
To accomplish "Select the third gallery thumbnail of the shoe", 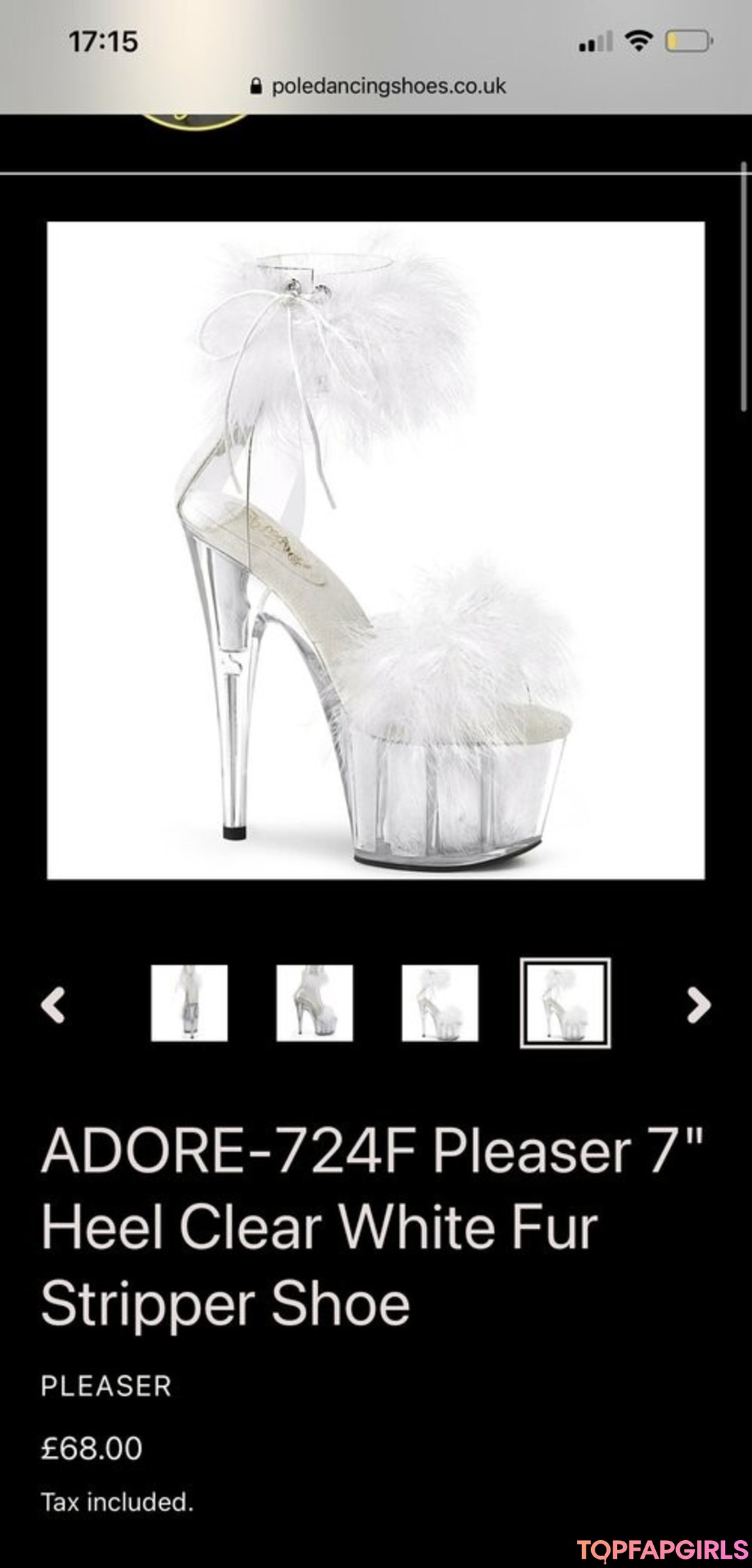I will [x=440, y=1003].
